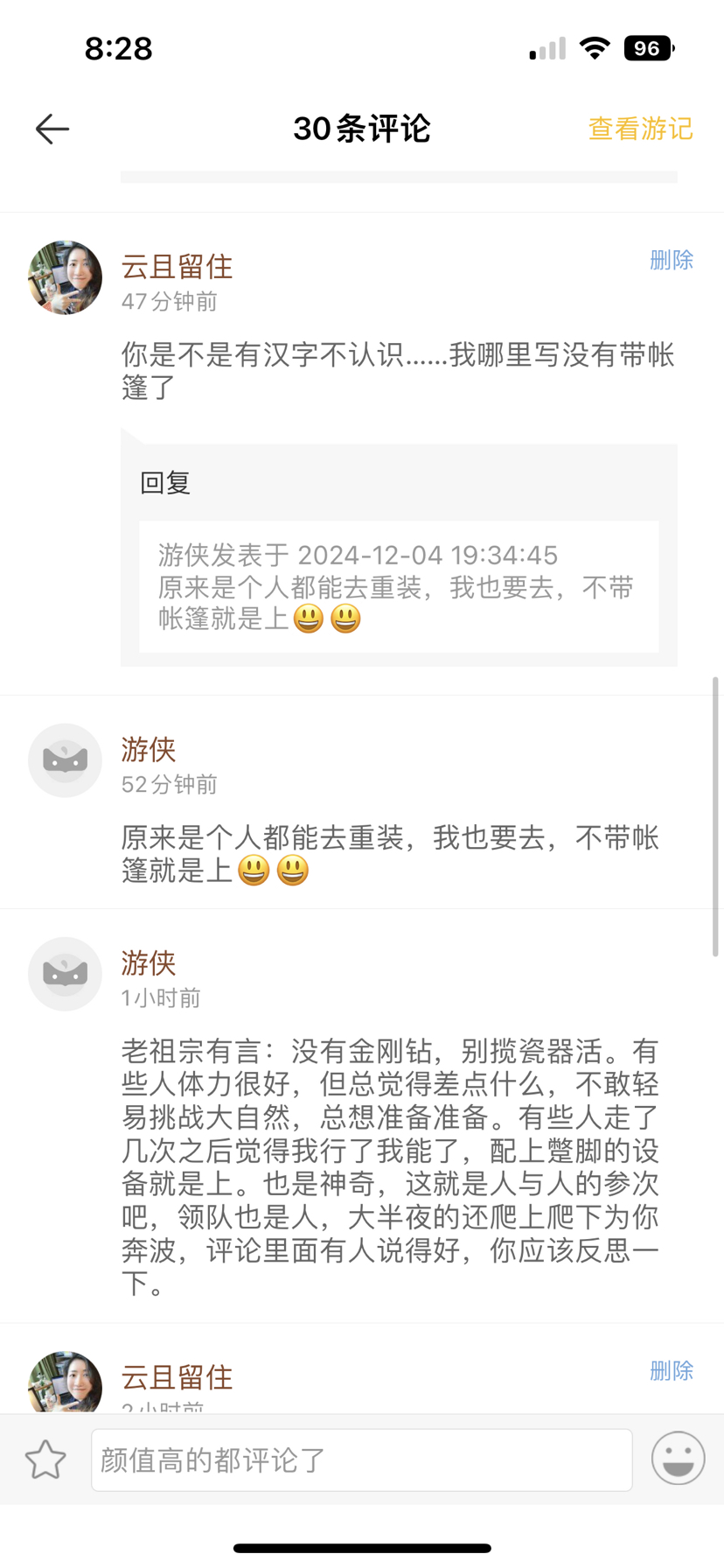Open 云且留住's avatar on the 47分钟前 comment

coord(66,277)
